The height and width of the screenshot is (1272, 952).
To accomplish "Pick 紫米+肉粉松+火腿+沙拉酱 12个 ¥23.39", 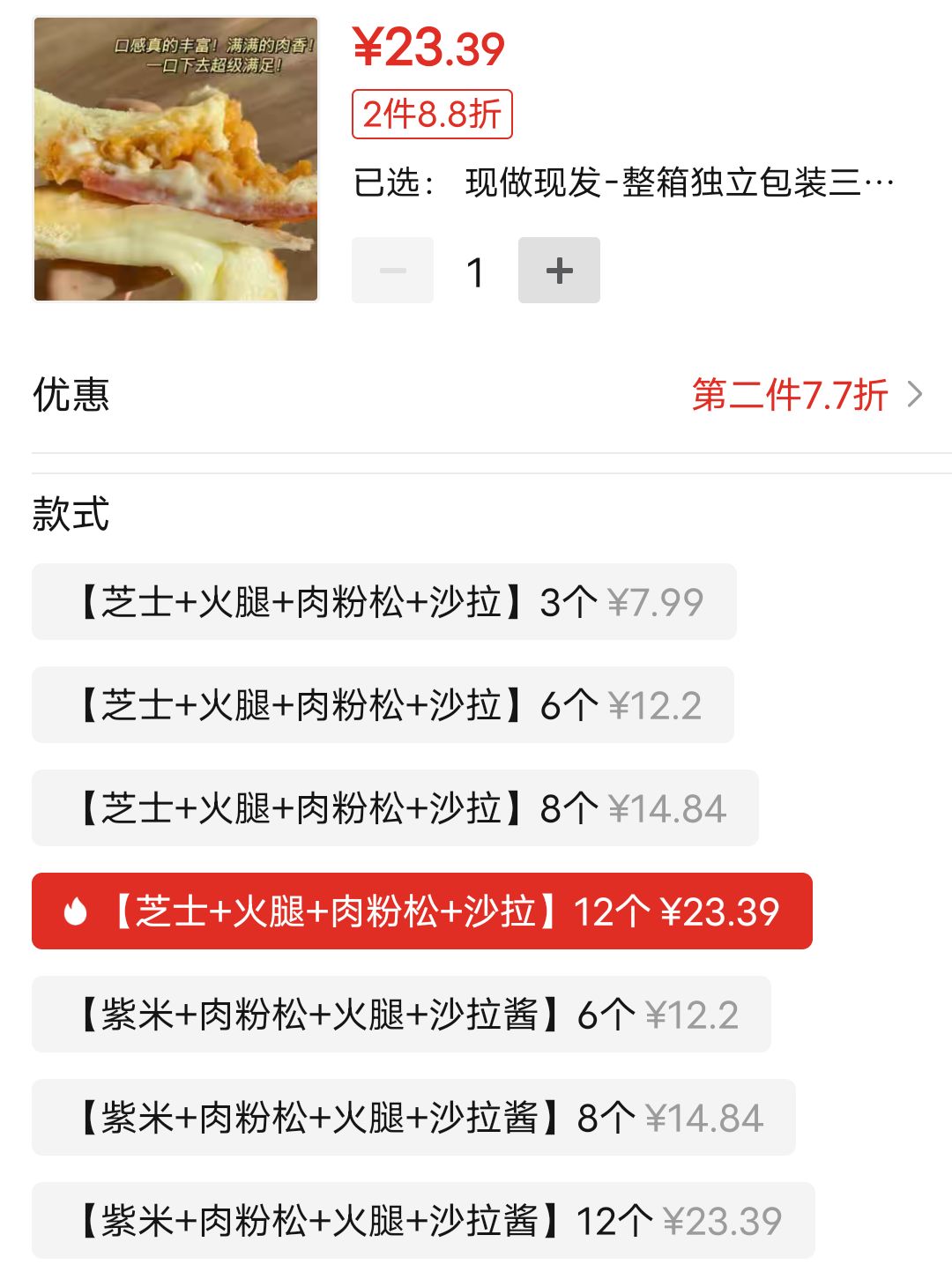I will [423, 1221].
